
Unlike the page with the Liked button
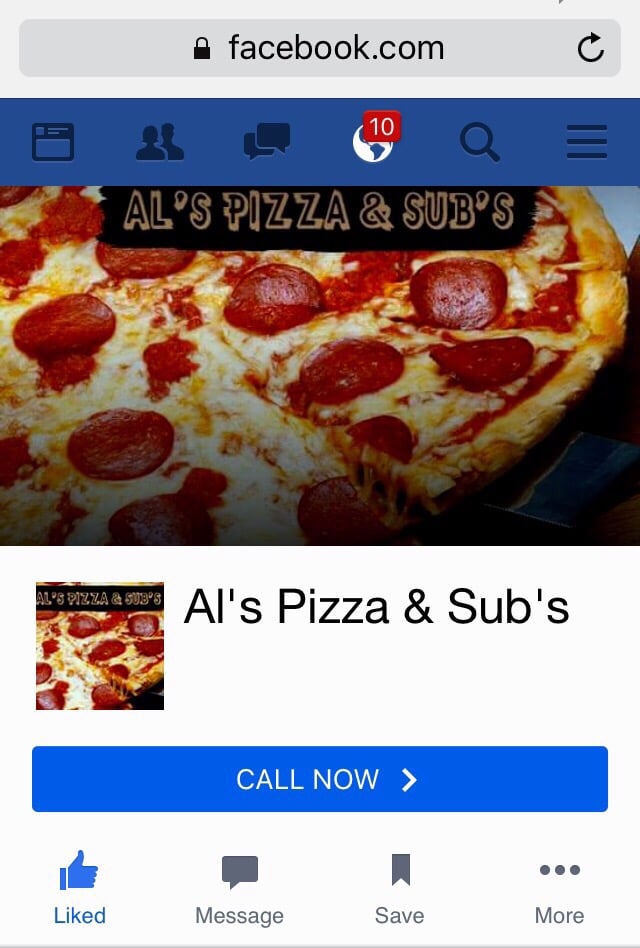[x=80, y=887]
